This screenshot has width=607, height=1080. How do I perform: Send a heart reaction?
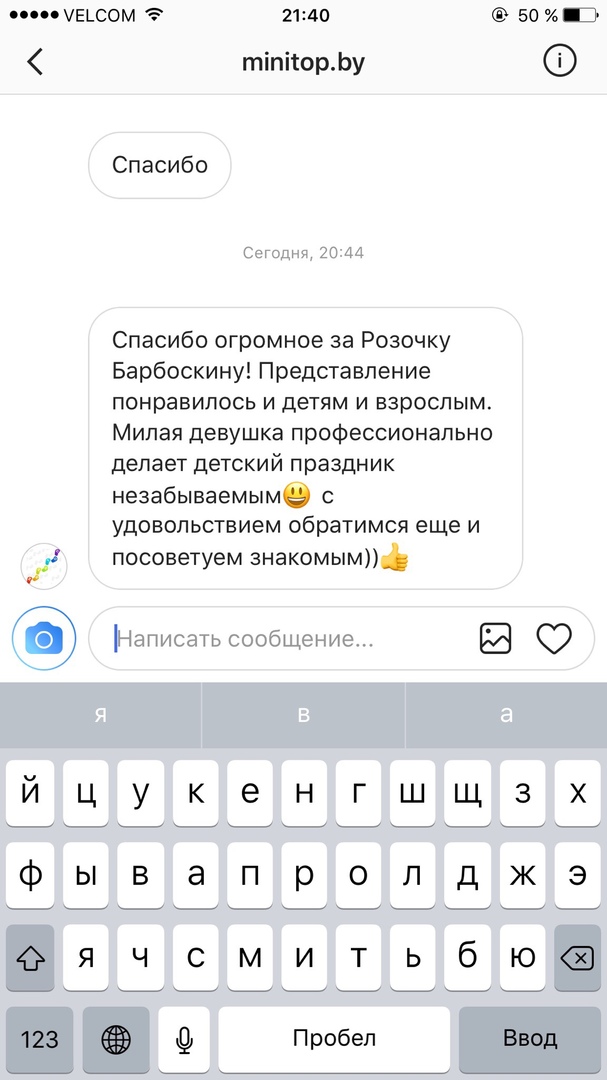[x=553, y=638]
